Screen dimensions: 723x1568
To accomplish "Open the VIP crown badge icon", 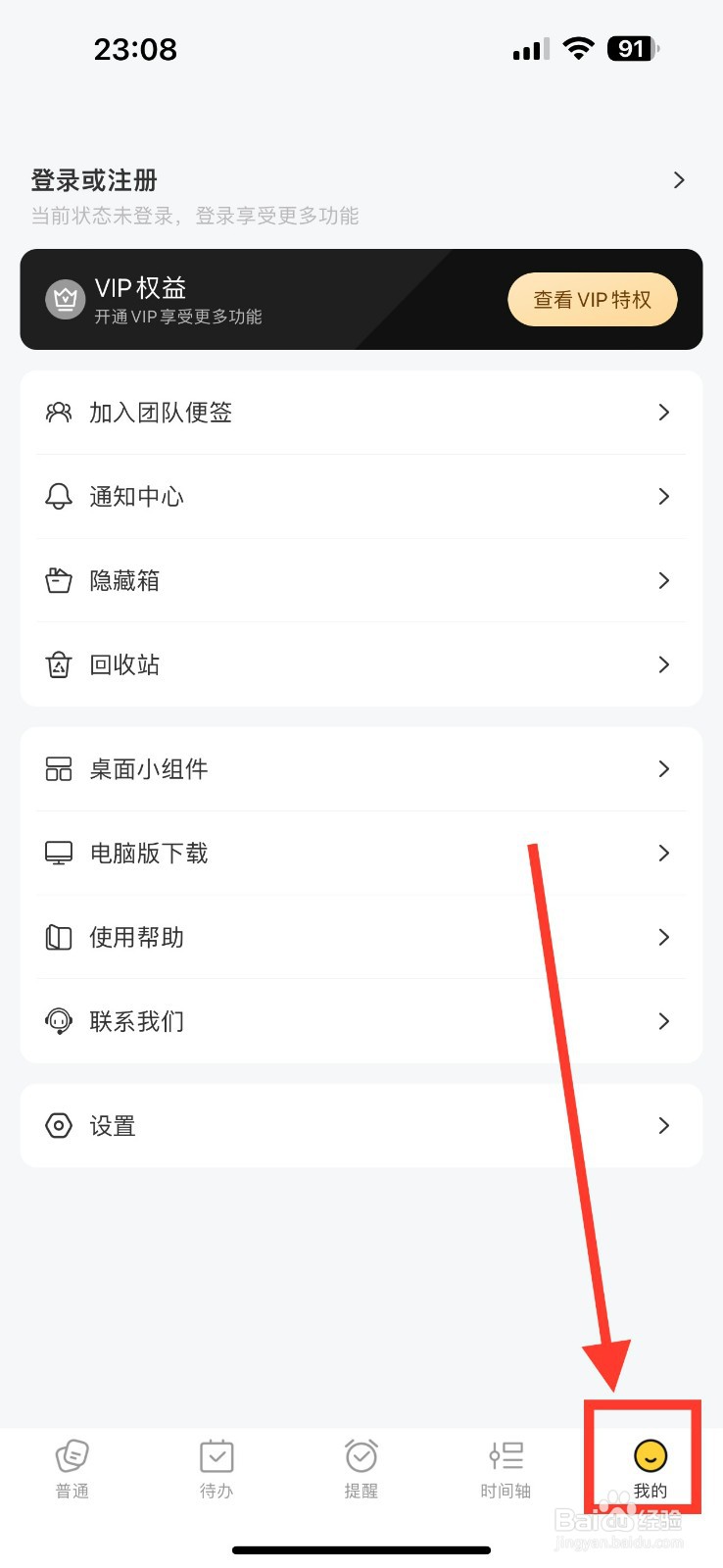I will [65, 299].
